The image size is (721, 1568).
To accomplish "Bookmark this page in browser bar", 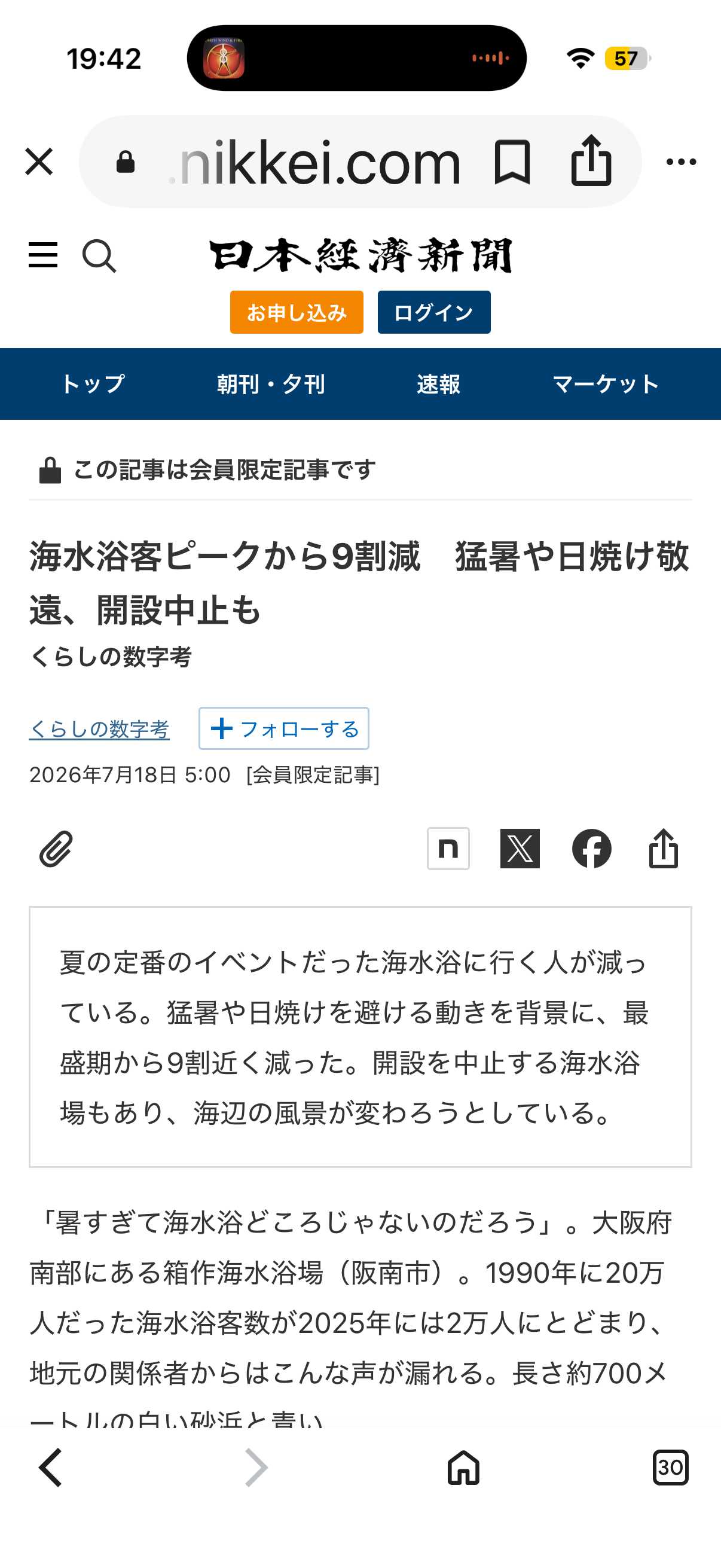I will (x=512, y=161).
